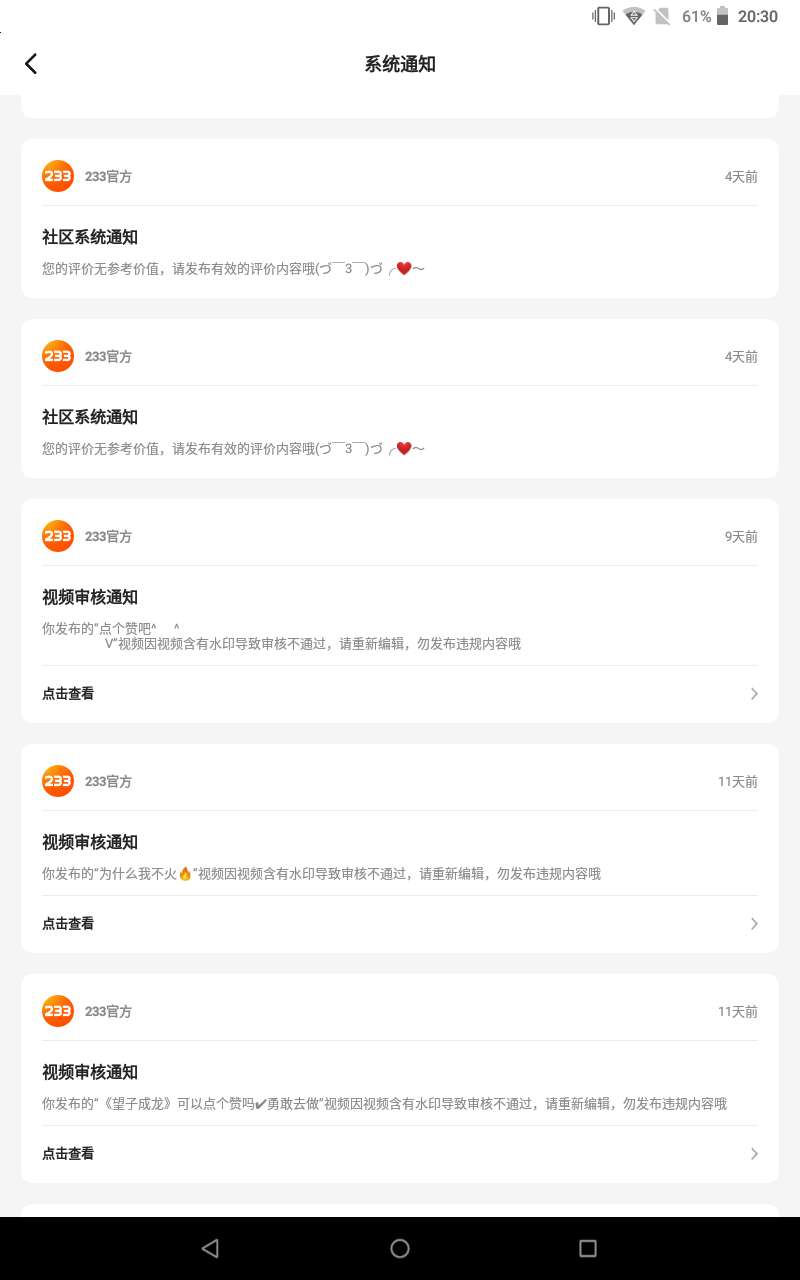Open the recent apps view
The height and width of the screenshot is (1280, 800).
[588, 1248]
